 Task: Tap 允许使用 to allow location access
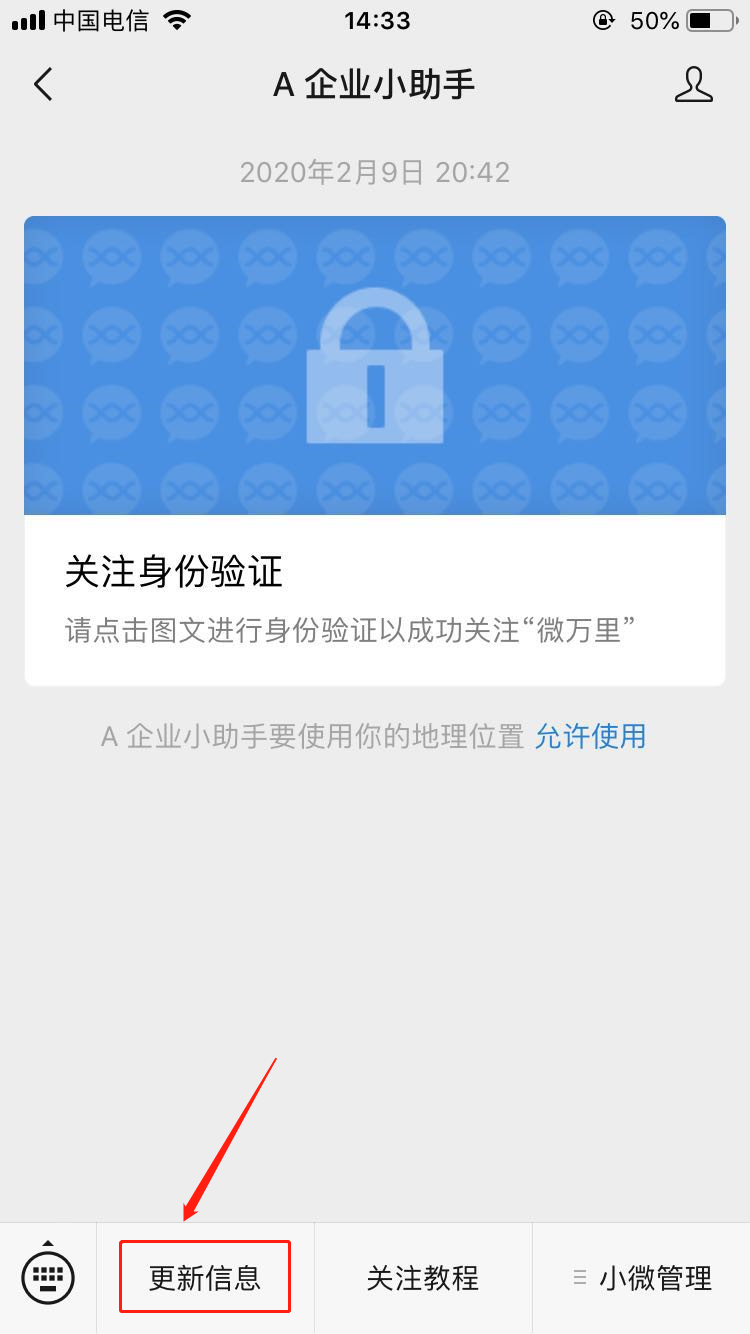tap(590, 737)
